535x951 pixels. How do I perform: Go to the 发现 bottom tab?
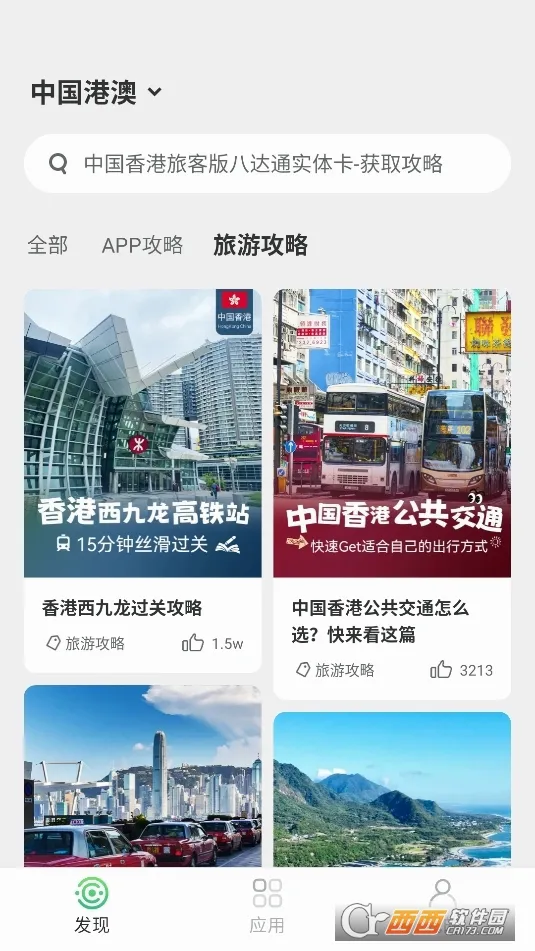pyautogui.click(x=92, y=907)
